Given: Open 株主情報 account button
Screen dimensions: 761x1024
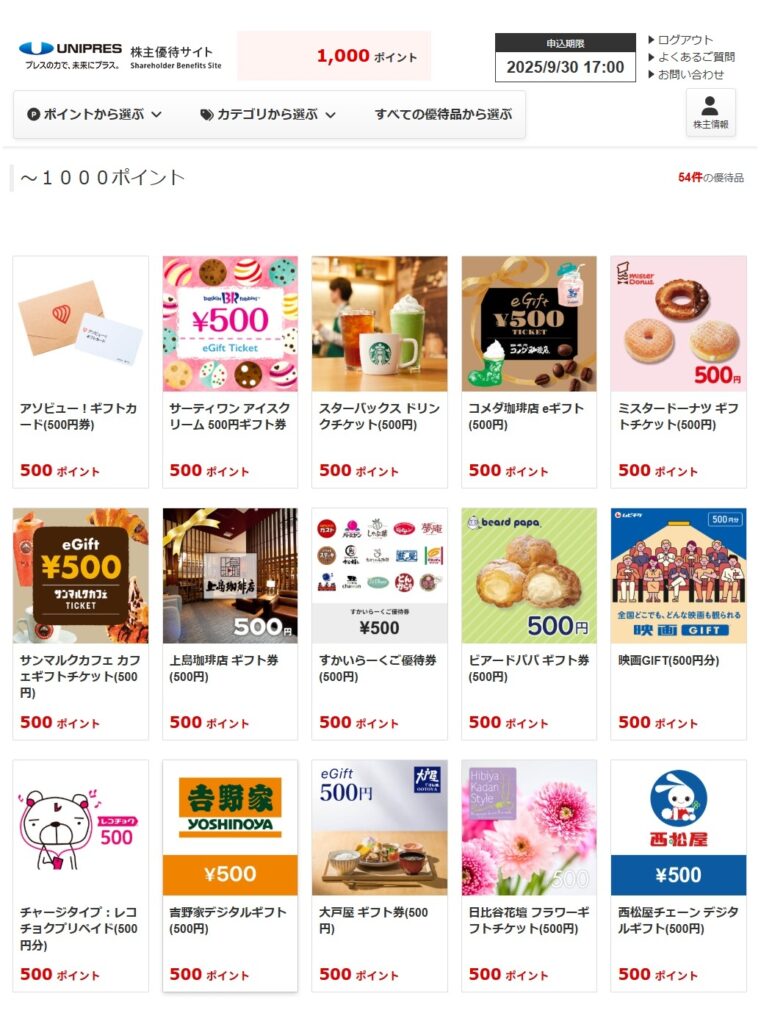Looking at the screenshot, I should point(710,112).
